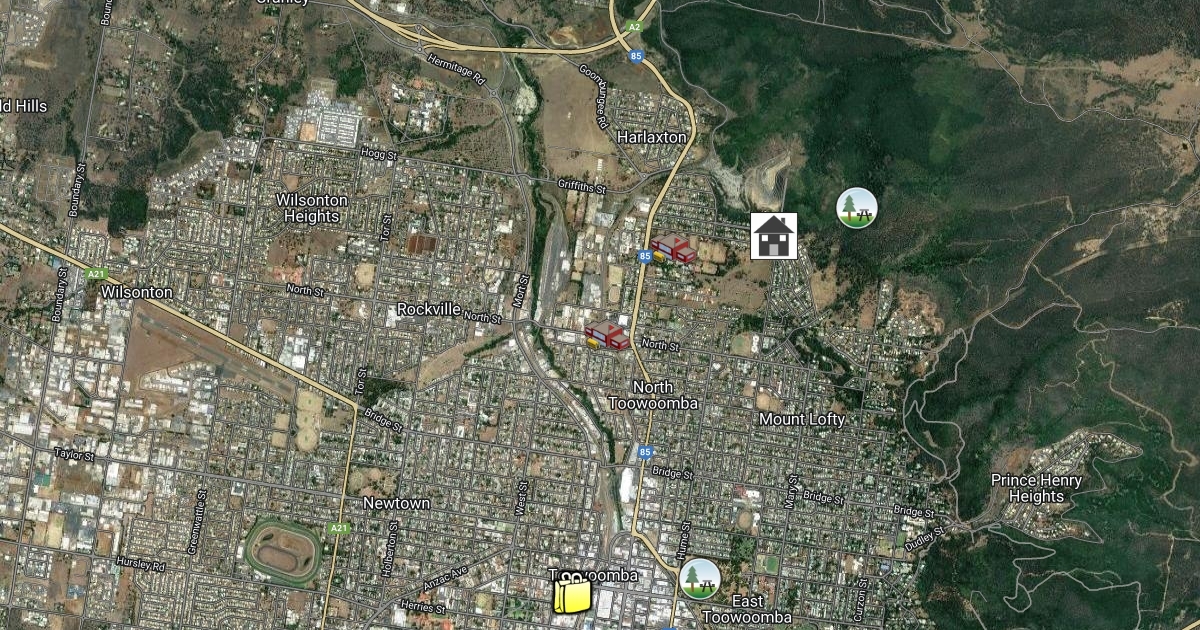The image size is (1200, 630).
Task: Tap the park marker near East Toowoomba
Action: [x=700, y=579]
